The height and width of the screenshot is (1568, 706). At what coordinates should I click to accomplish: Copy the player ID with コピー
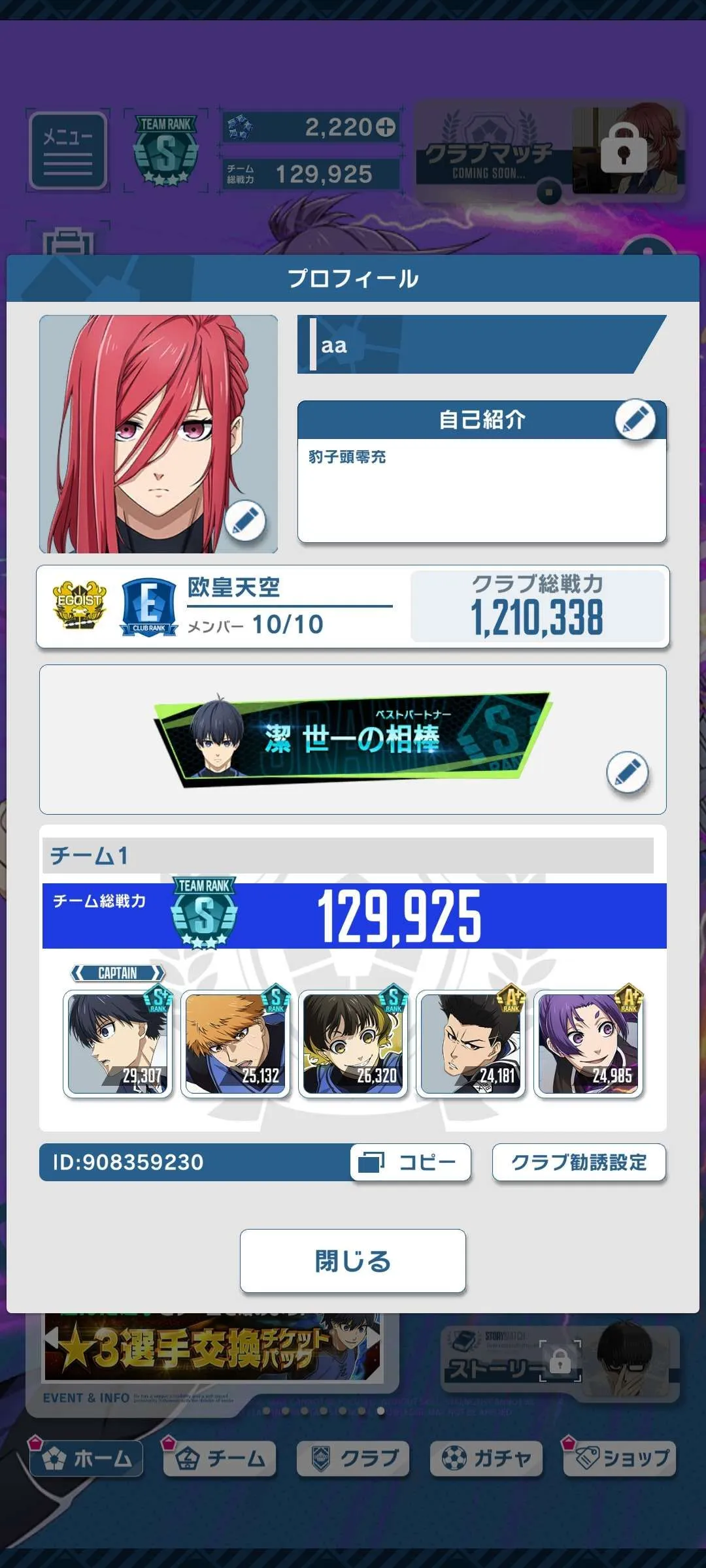point(411,1162)
